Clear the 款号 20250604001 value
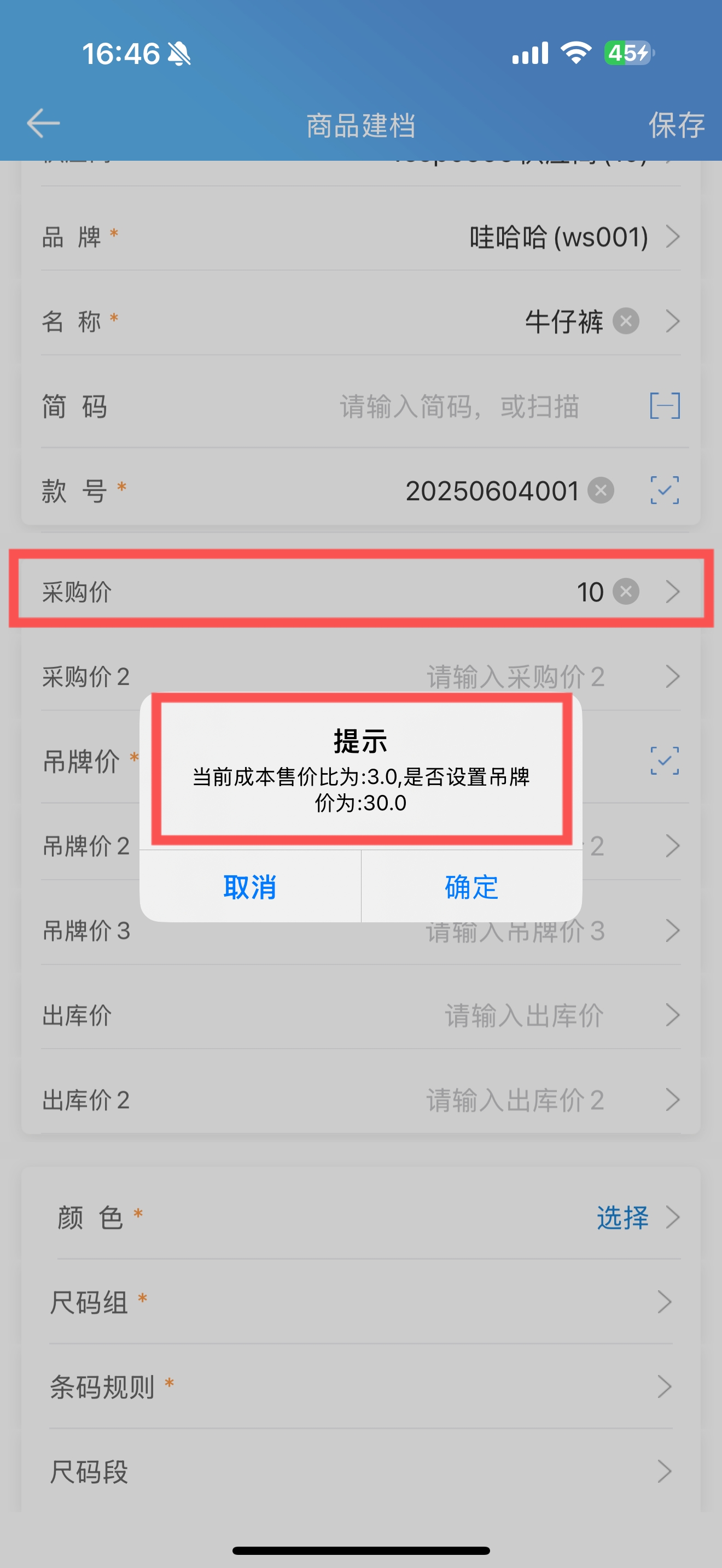Viewport: 722px width, 1568px height. pyautogui.click(x=601, y=490)
